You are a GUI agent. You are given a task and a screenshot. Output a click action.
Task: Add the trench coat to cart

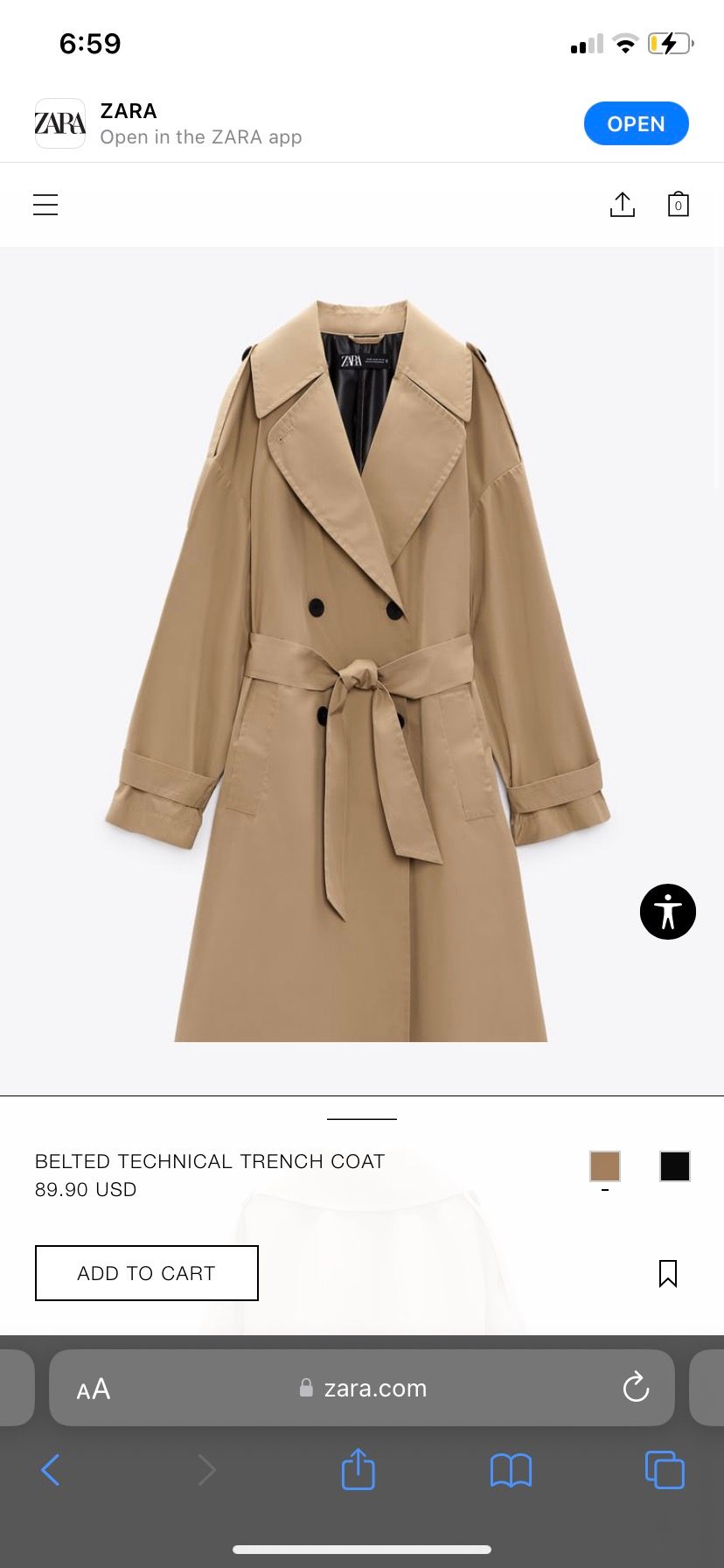tap(147, 1273)
